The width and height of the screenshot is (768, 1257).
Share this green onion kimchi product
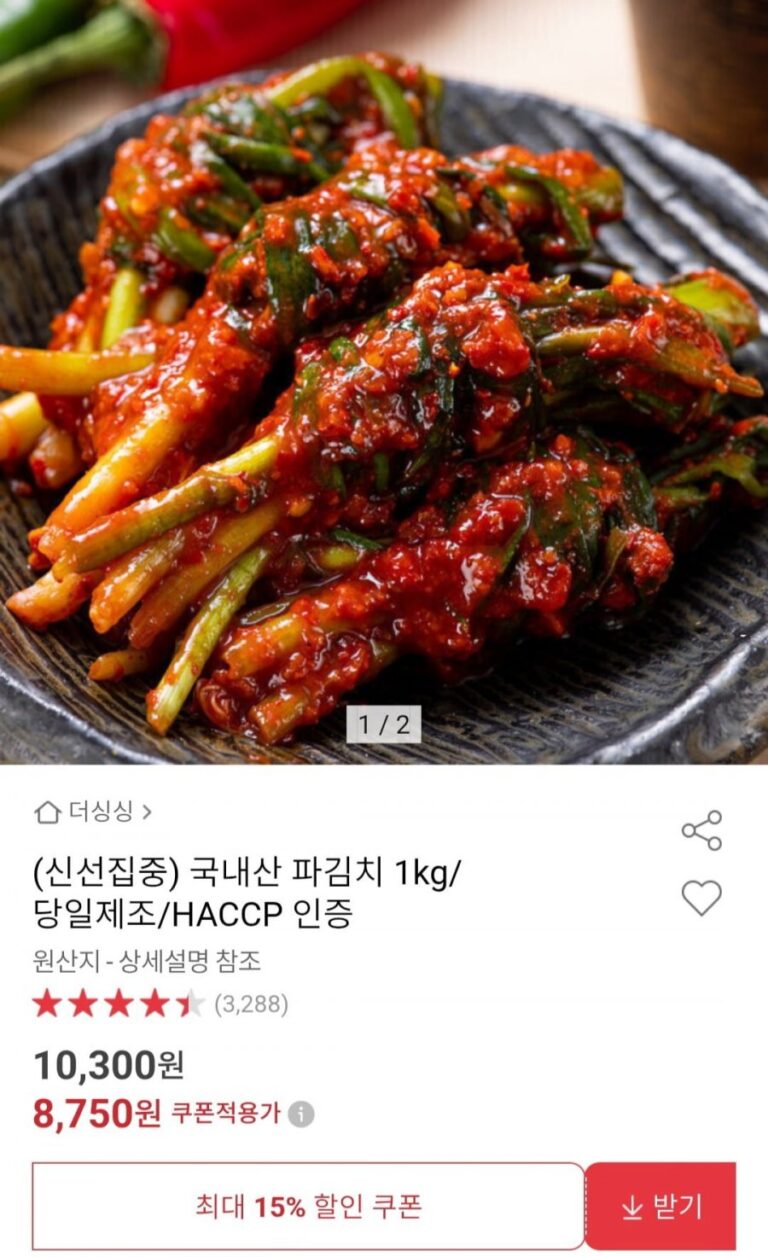(x=701, y=831)
